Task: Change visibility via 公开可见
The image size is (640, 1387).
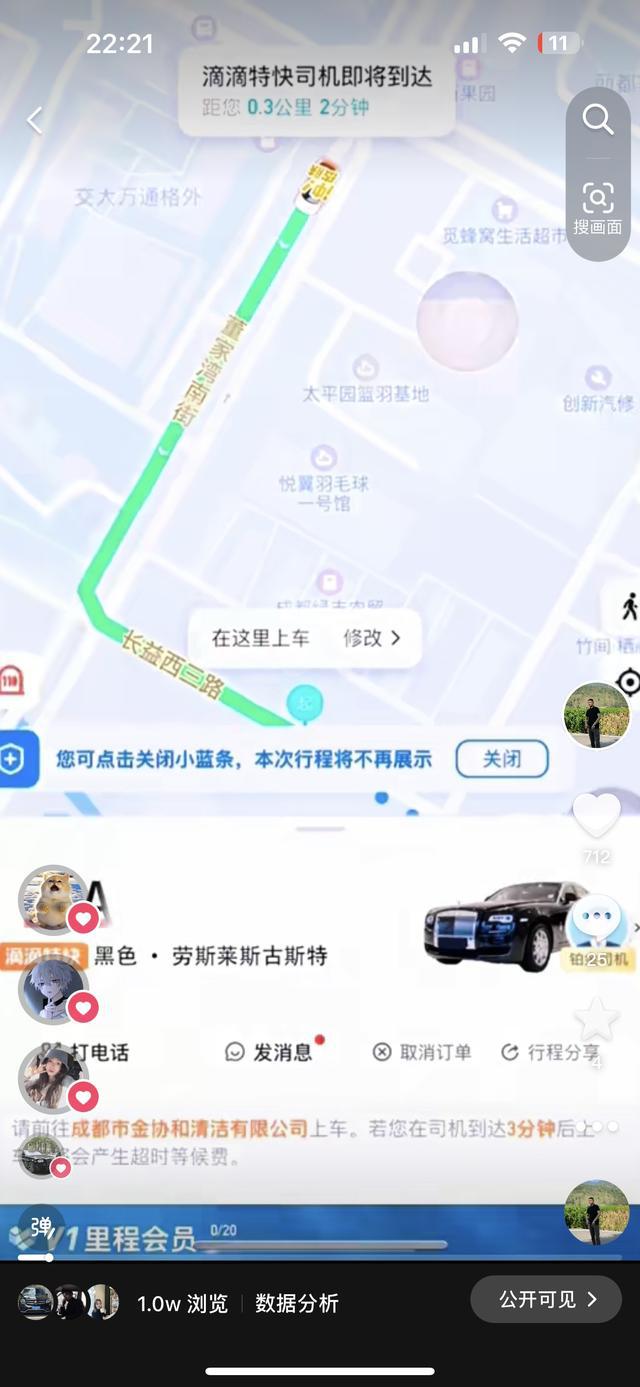Action: pos(546,1299)
